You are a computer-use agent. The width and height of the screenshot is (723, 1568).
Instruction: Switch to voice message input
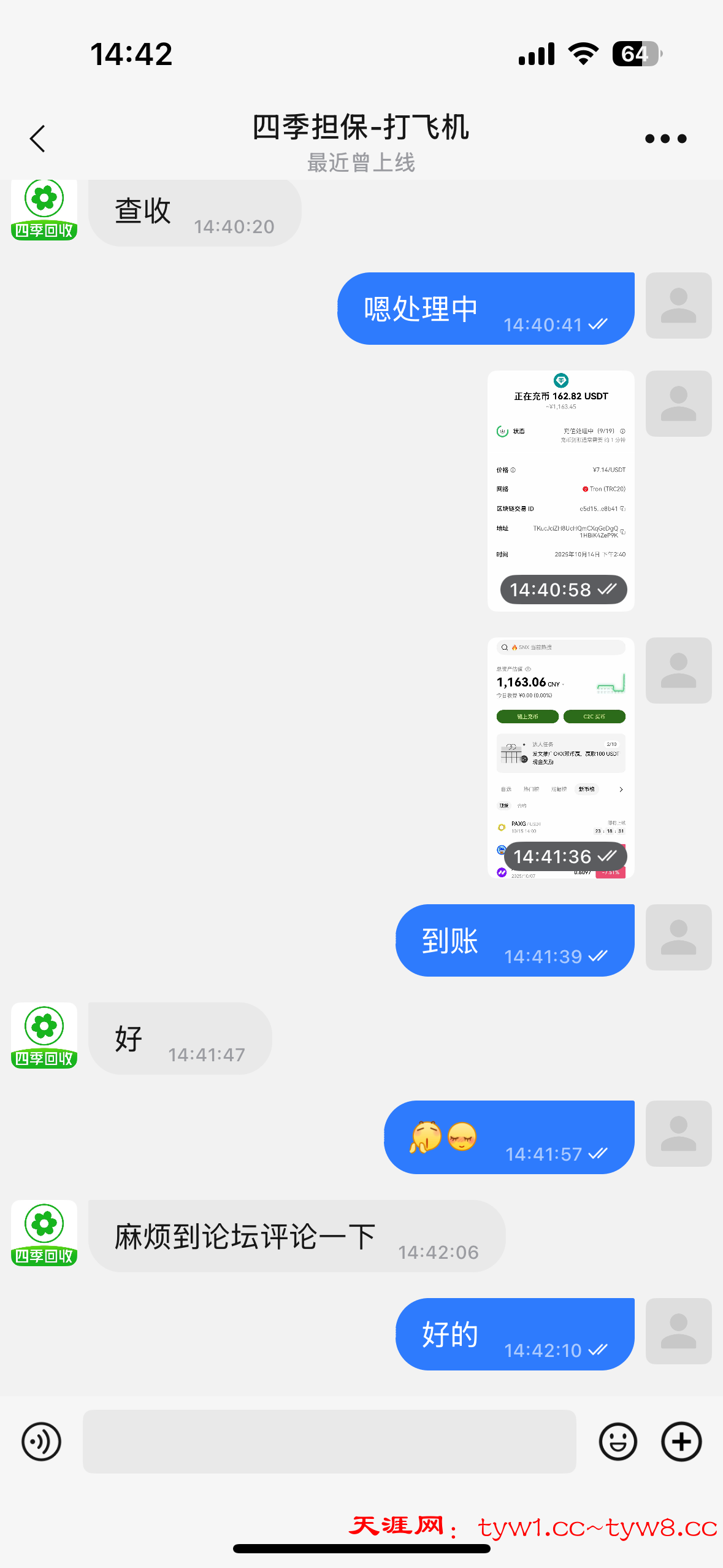point(41,1441)
